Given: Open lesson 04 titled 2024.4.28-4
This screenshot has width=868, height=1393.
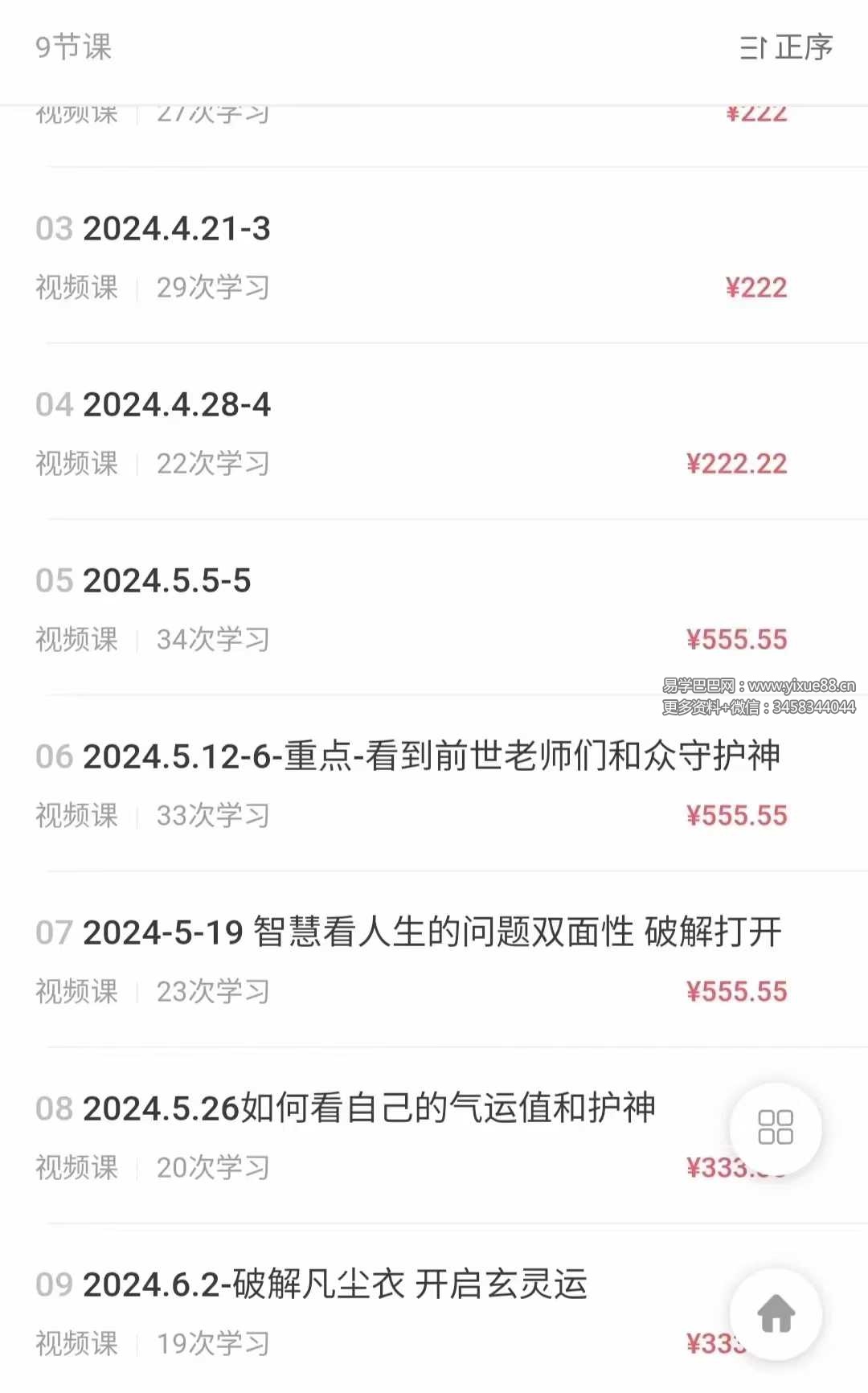Looking at the screenshot, I should pyautogui.click(x=177, y=406).
